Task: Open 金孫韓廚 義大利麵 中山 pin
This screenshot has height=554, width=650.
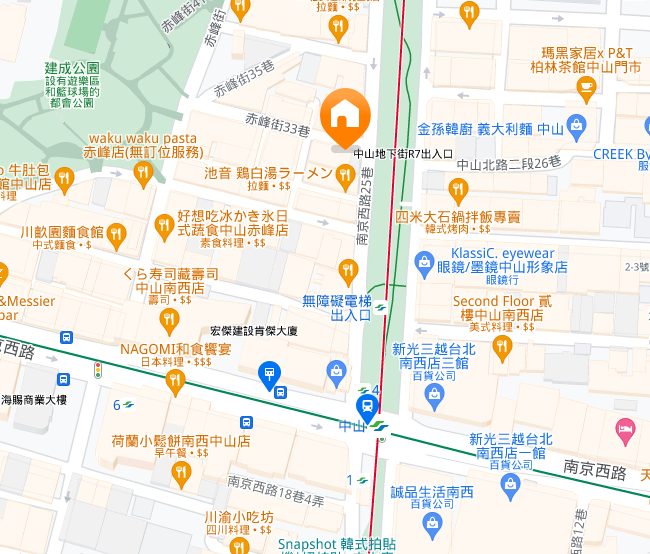Action: pyautogui.click(x=575, y=126)
